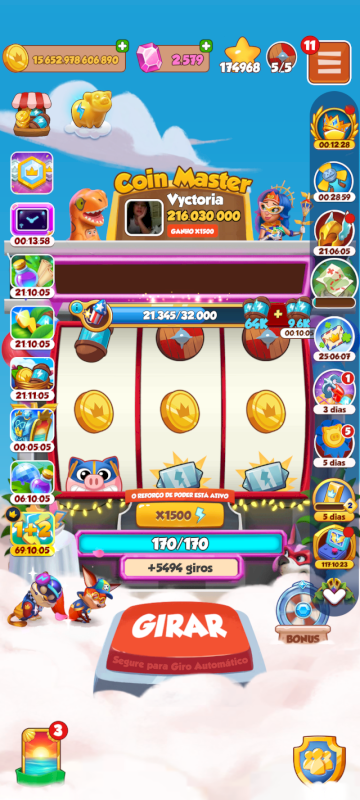This screenshot has width=360, height=800.
Task: Change the X1500 bet multiplier
Action: (179, 515)
